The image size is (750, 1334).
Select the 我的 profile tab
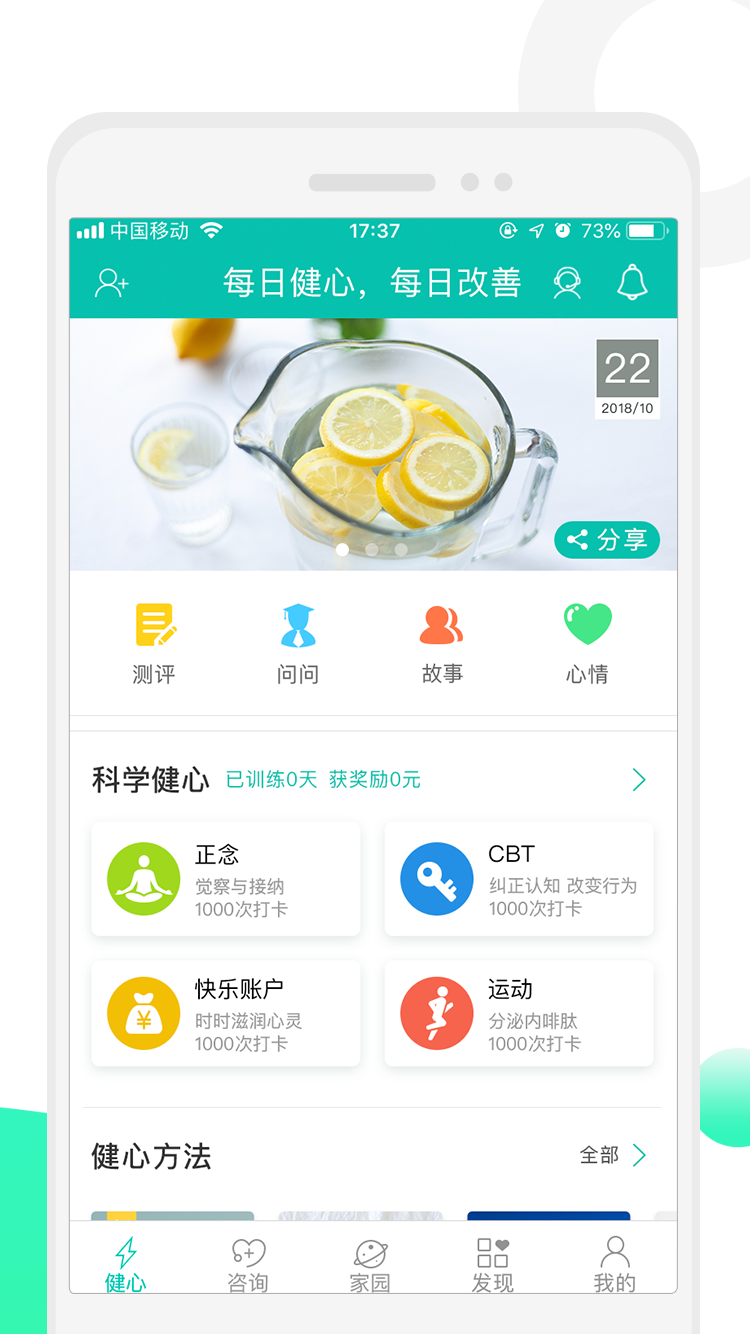click(614, 1262)
